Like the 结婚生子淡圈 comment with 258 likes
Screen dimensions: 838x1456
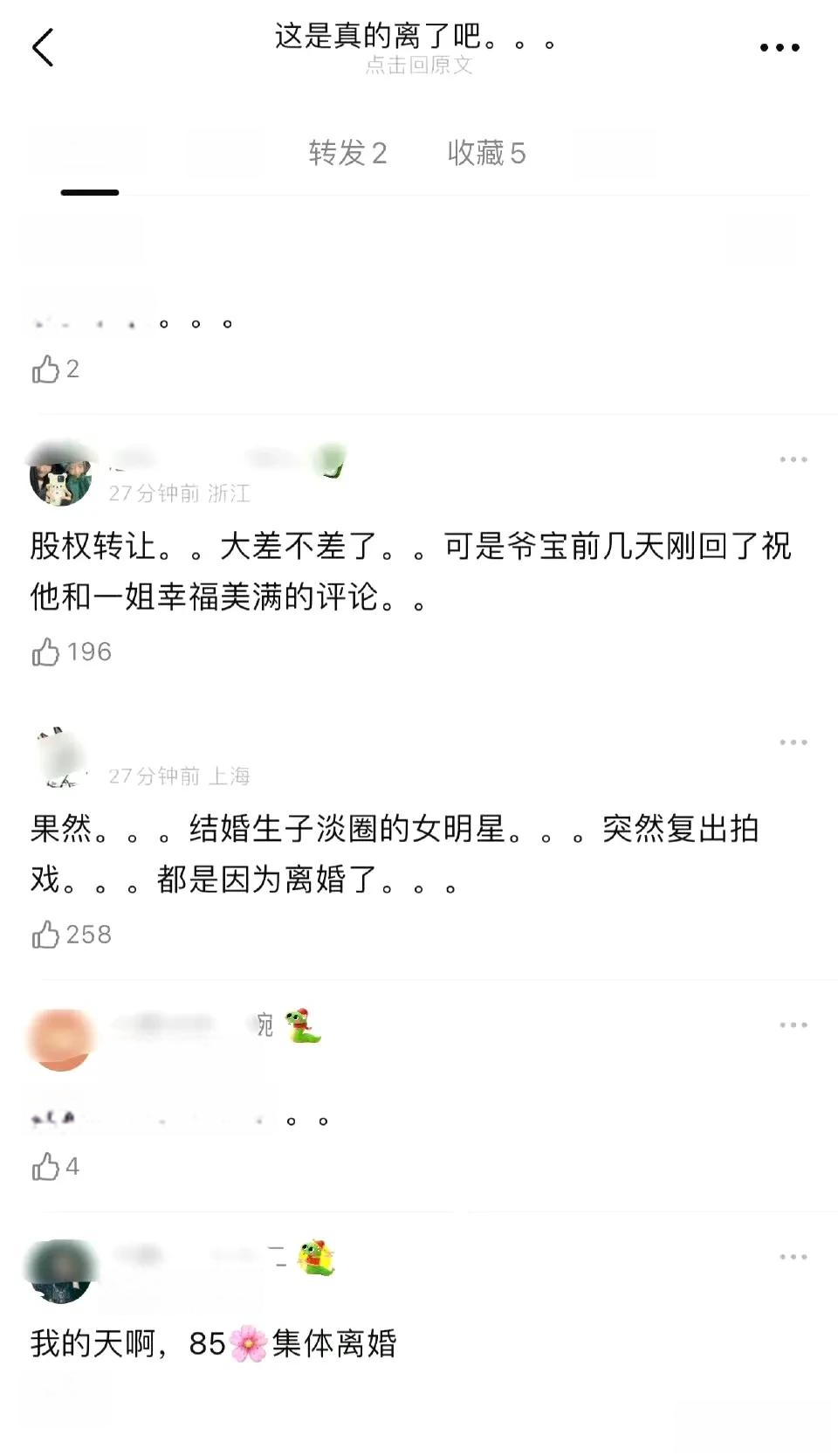(x=46, y=935)
